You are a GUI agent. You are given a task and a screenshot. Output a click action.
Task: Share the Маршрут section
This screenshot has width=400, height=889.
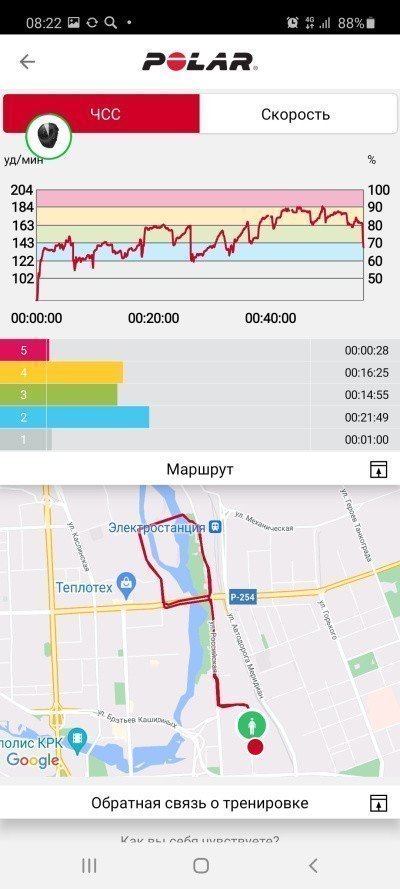pos(378,469)
